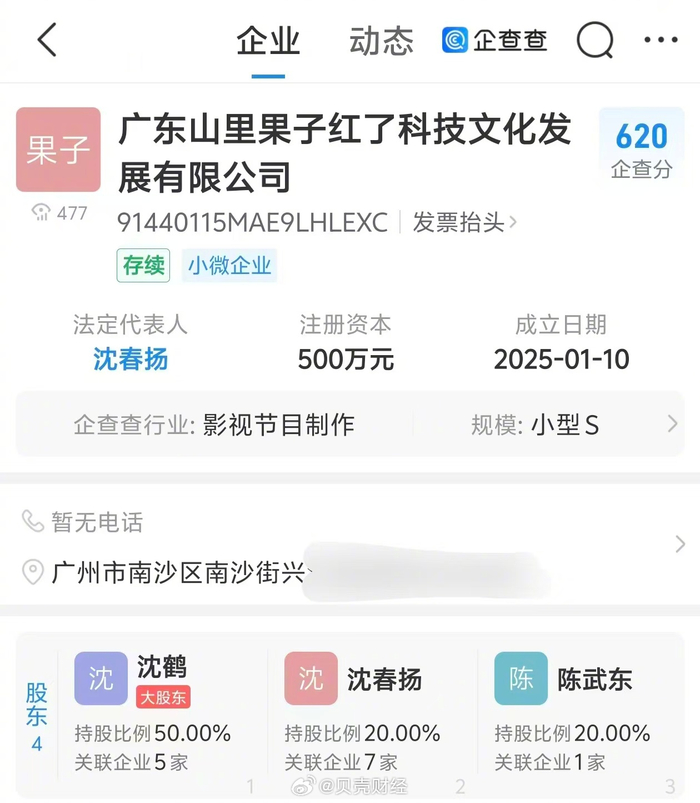The image size is (700, 803).
Task: Switch to the 企业 tab
Action: click(268, 41)
